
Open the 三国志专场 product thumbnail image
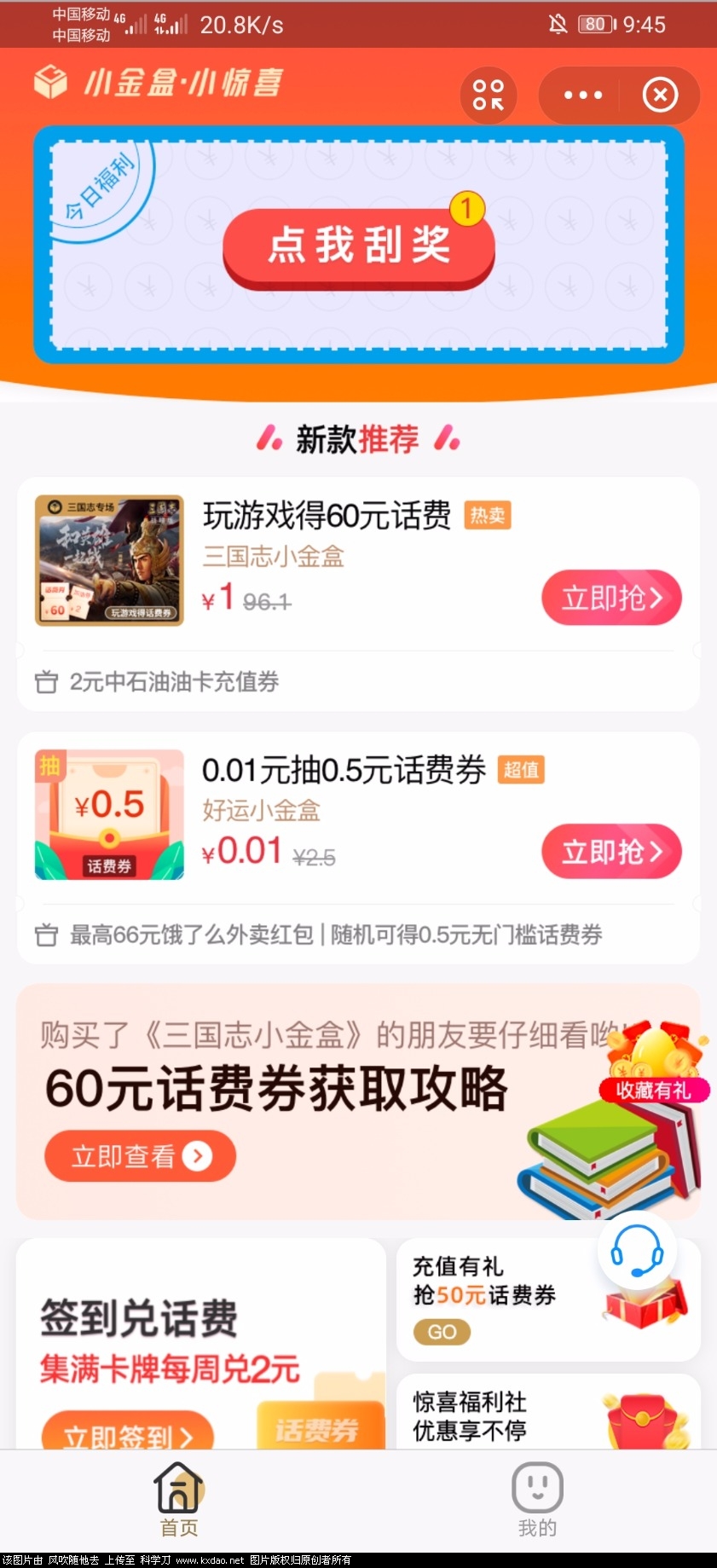click(109, 559)
